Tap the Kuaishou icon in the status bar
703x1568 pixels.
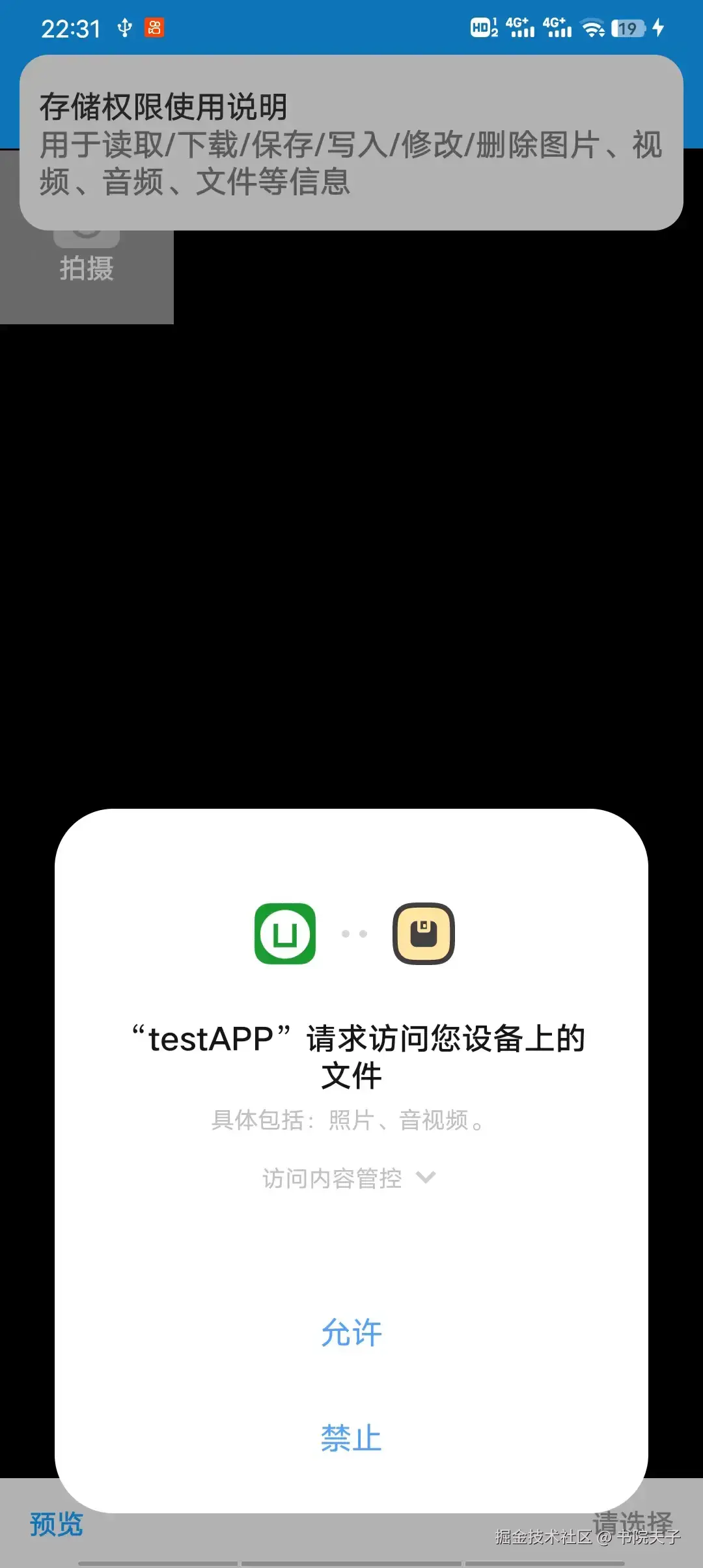point(155,28)
